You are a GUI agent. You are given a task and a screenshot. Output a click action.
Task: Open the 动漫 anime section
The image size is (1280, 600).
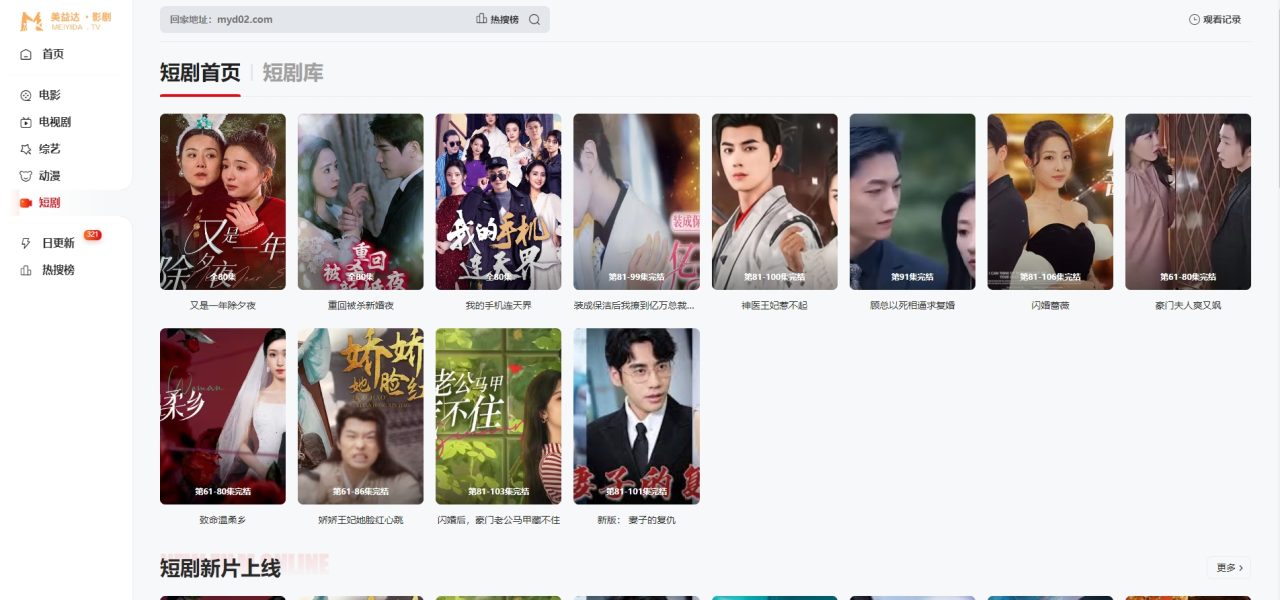(49, 176)
